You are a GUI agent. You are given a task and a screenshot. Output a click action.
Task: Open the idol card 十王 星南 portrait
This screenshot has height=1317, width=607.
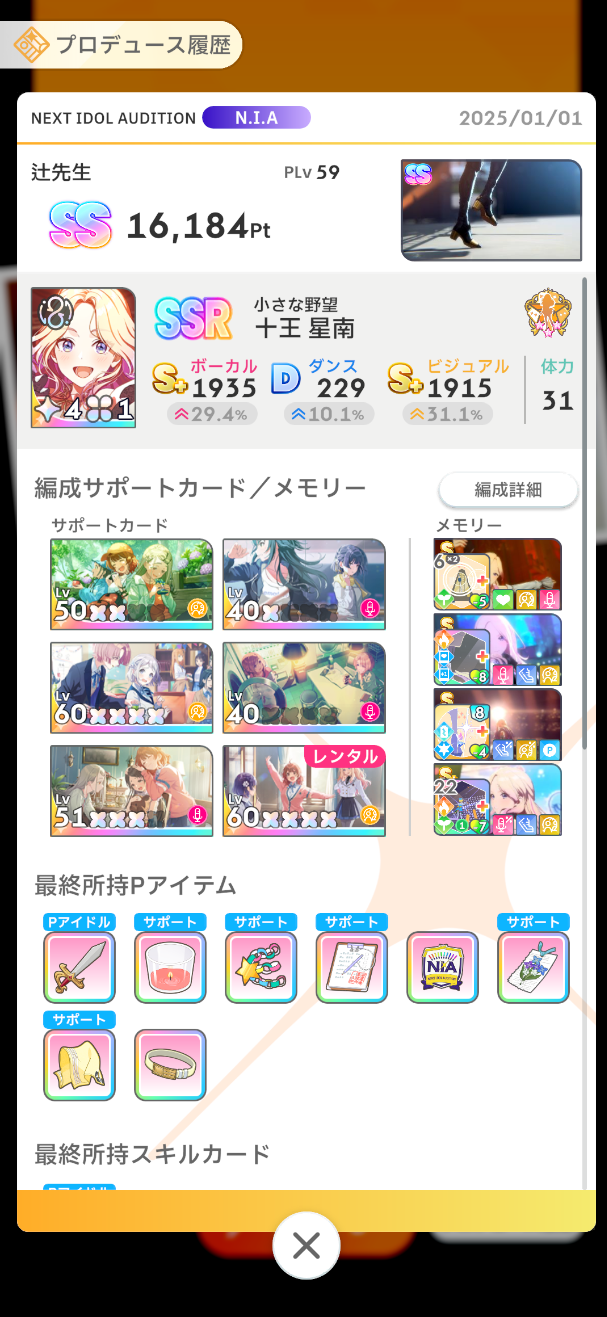[83, 358]
